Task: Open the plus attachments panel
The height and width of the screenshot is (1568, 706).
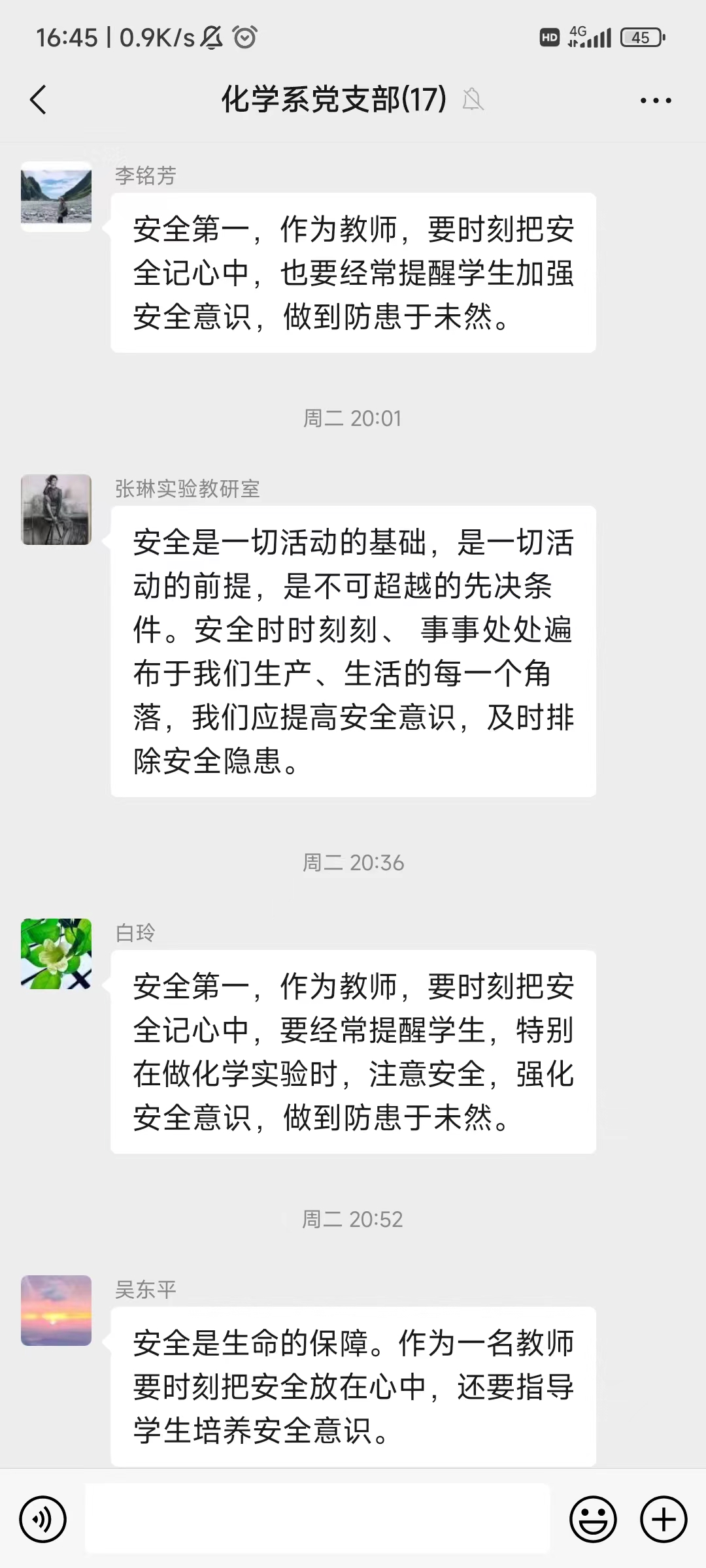Action: click(664, 1520)
